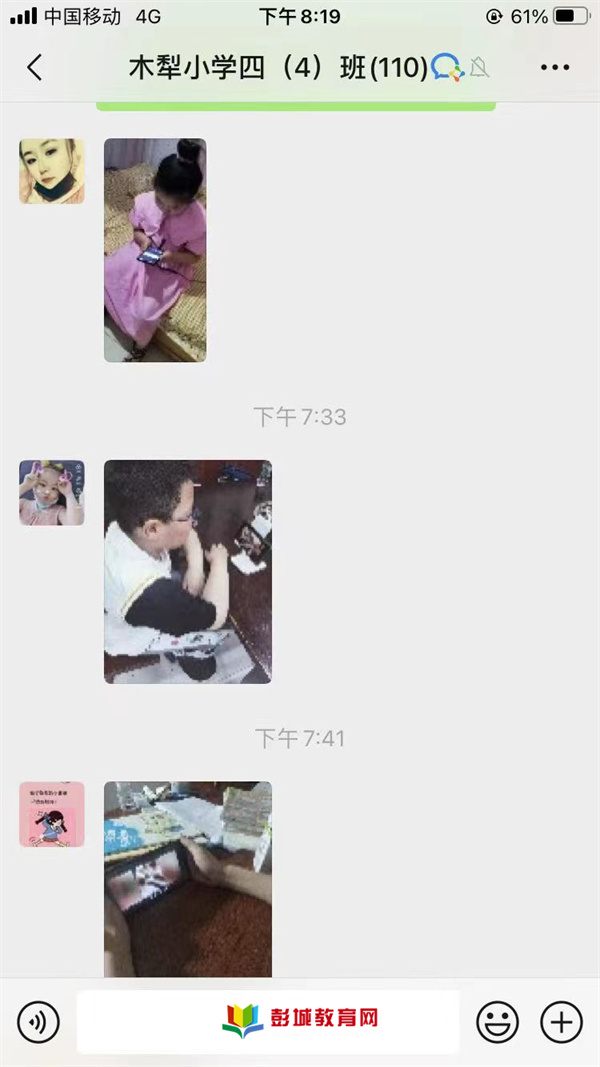Open the 7:41 photo of tablet on desk
This screenshot has height=1067, width=600.
187,878
